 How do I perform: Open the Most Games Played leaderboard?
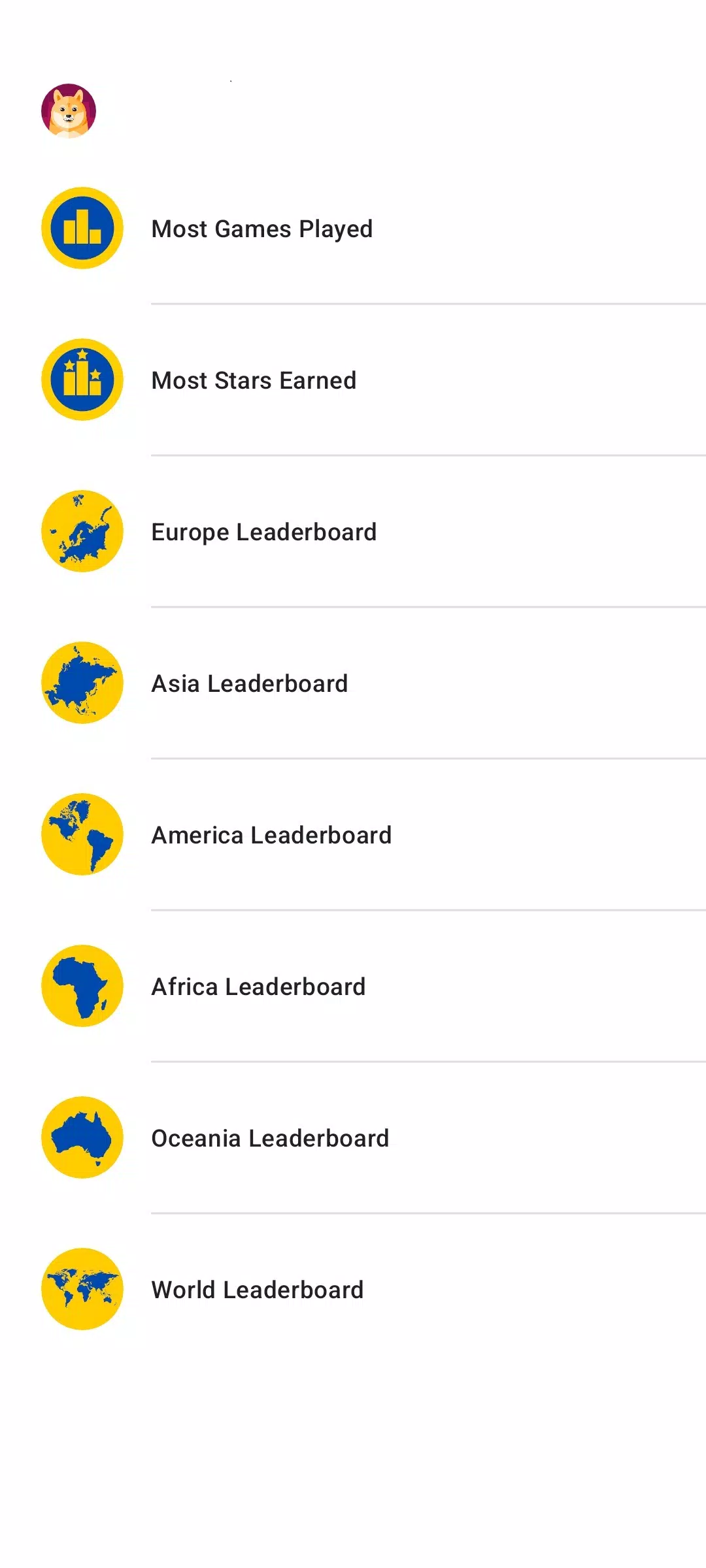coord(353,229)
